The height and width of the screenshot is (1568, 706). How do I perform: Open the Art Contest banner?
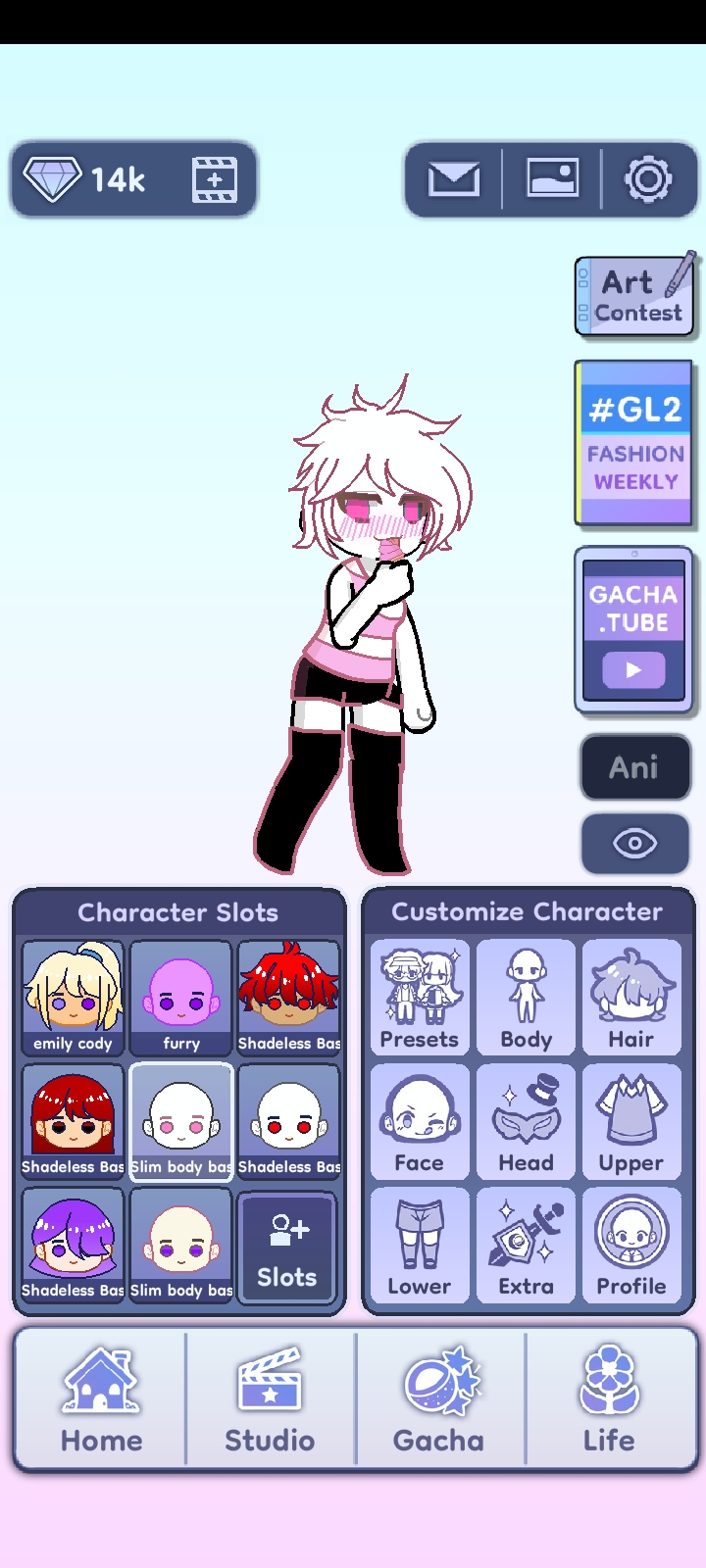635,295
